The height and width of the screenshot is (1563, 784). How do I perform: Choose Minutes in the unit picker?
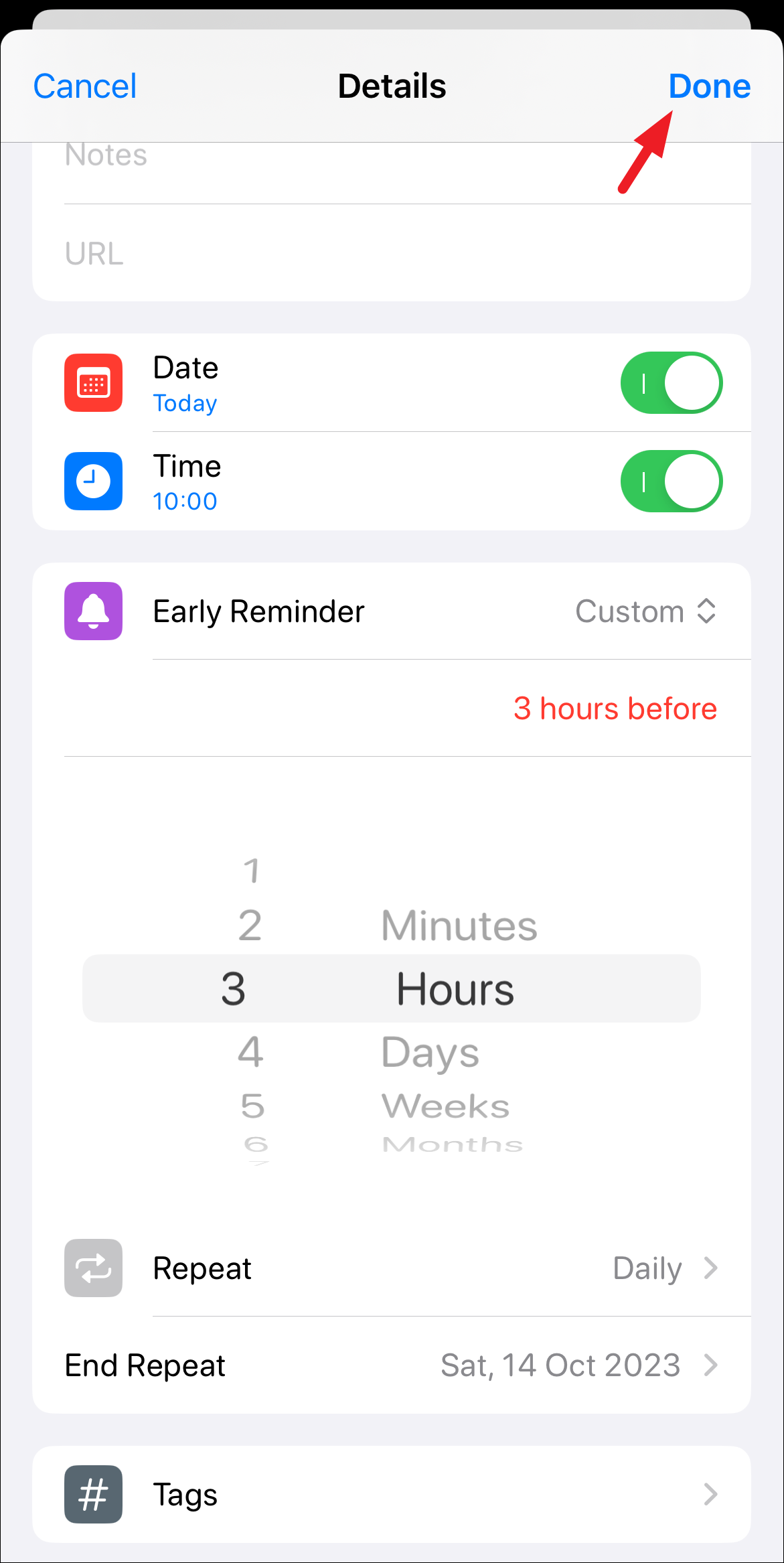459,925
